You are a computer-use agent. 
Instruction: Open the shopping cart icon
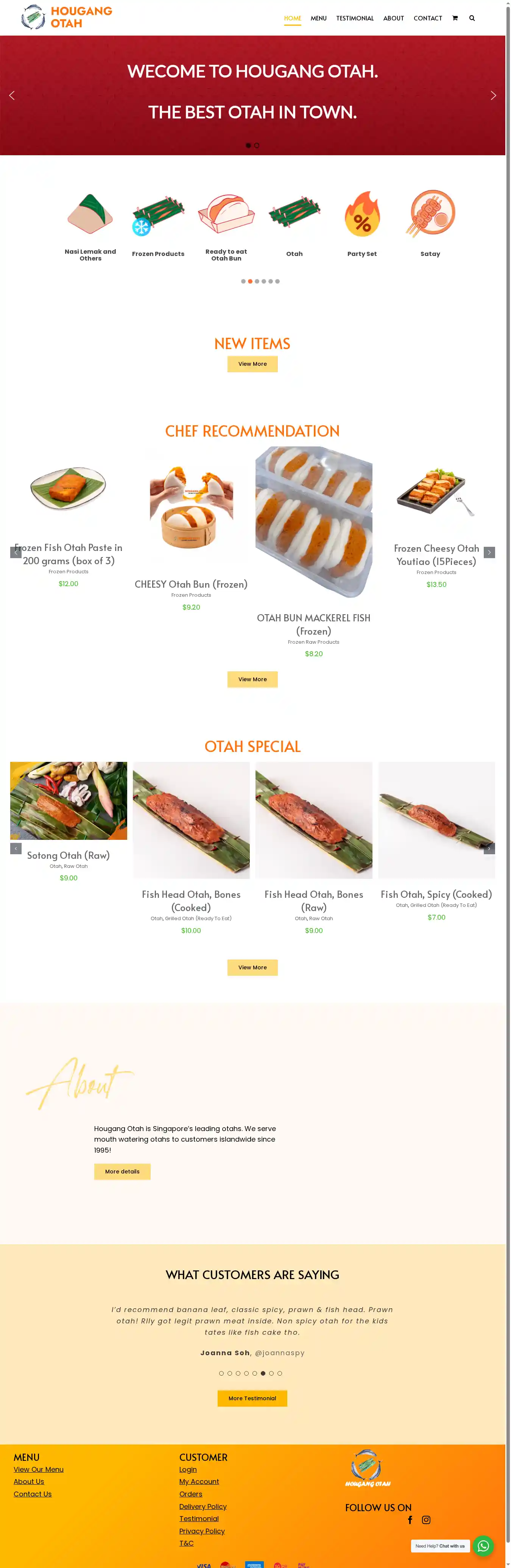[455, 18]
